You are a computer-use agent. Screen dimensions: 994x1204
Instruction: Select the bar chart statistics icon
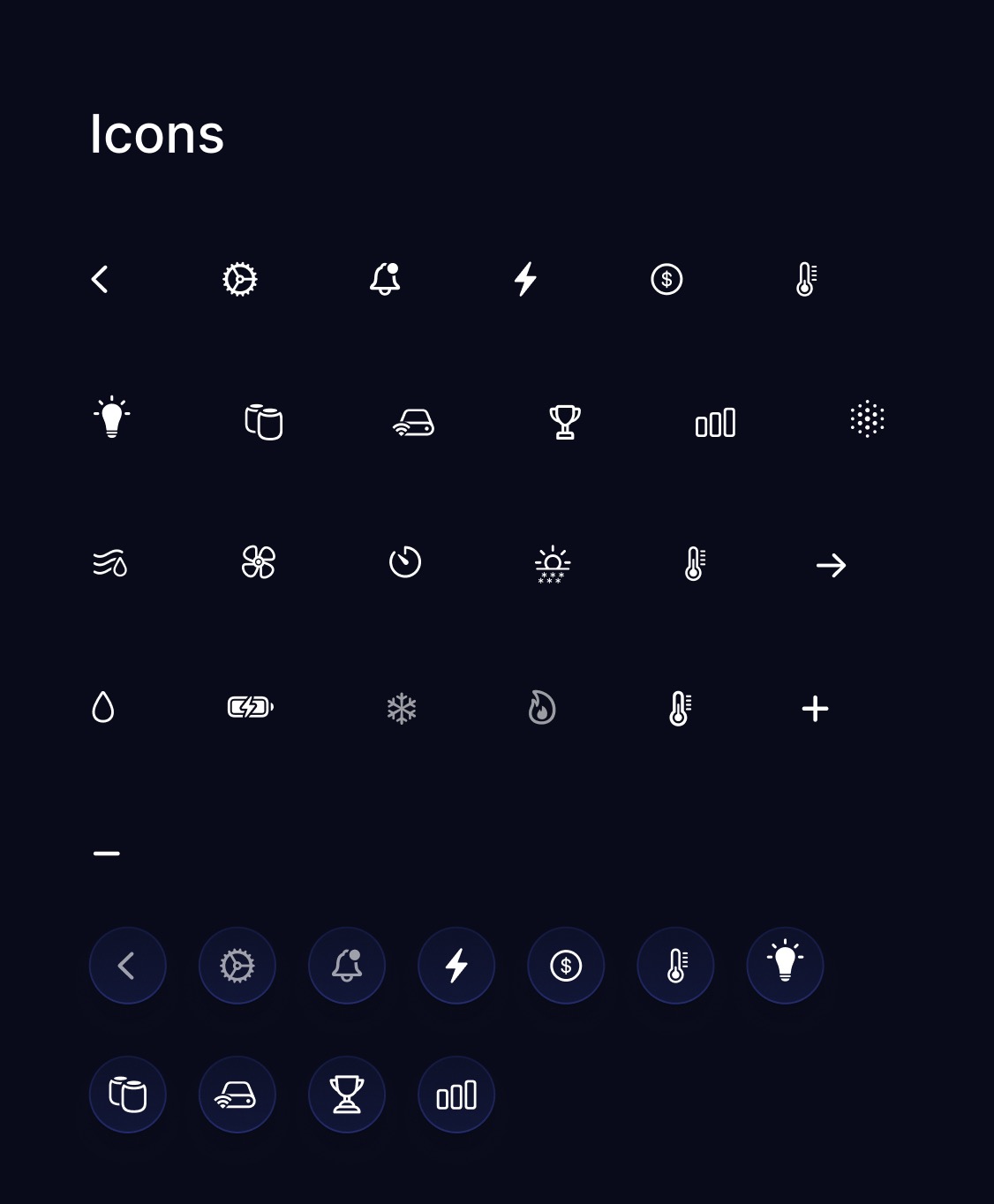click(715, 423)
